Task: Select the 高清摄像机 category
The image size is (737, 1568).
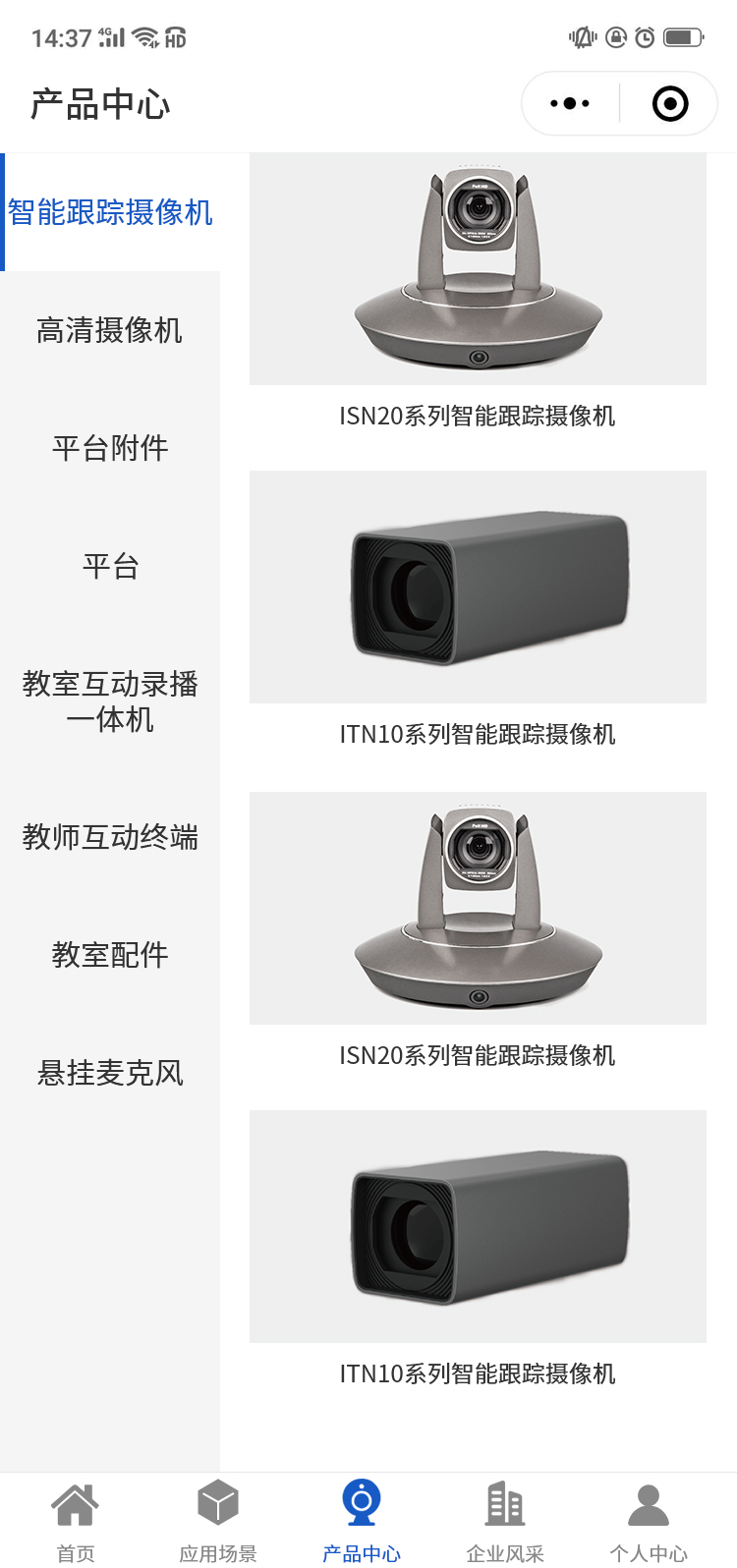Action: (110, 330)
